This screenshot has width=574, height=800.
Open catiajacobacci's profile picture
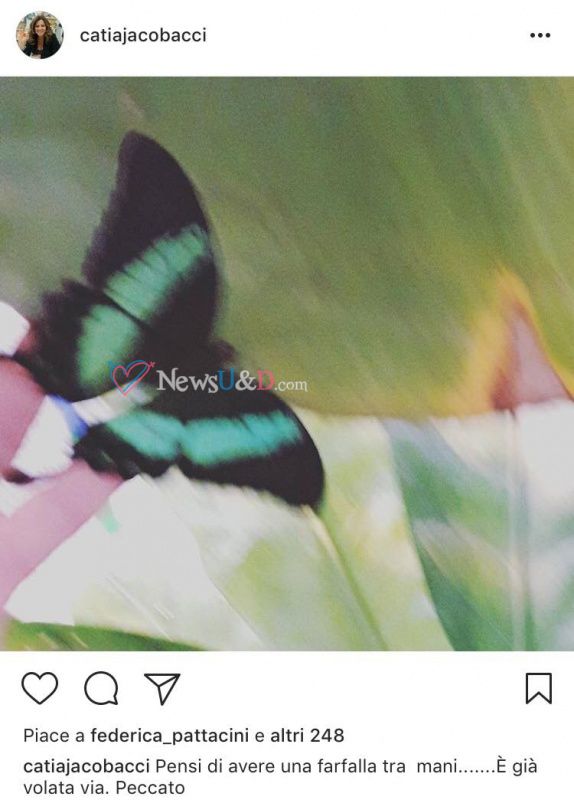[x=40, y=35]
